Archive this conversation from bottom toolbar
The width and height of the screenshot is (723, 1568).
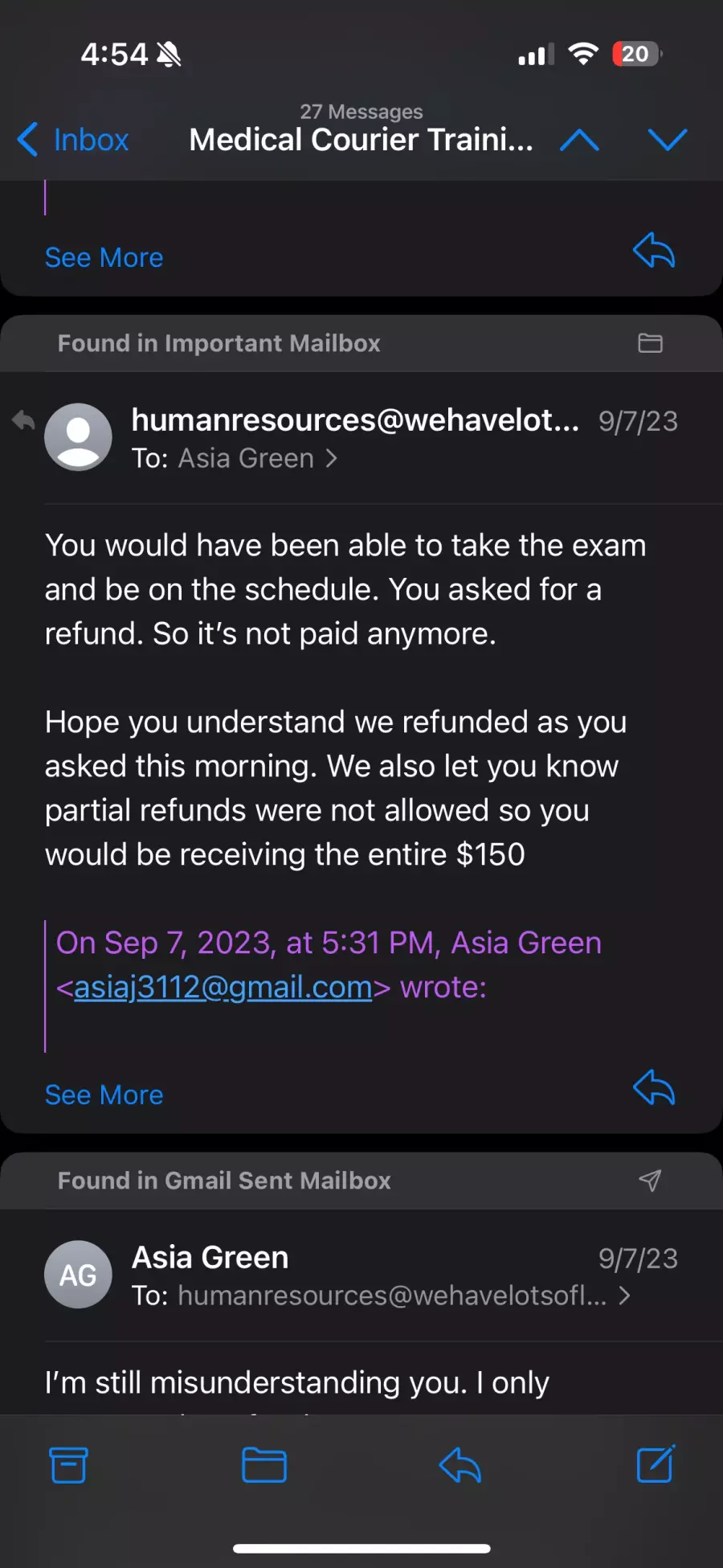pos(68,1465)
